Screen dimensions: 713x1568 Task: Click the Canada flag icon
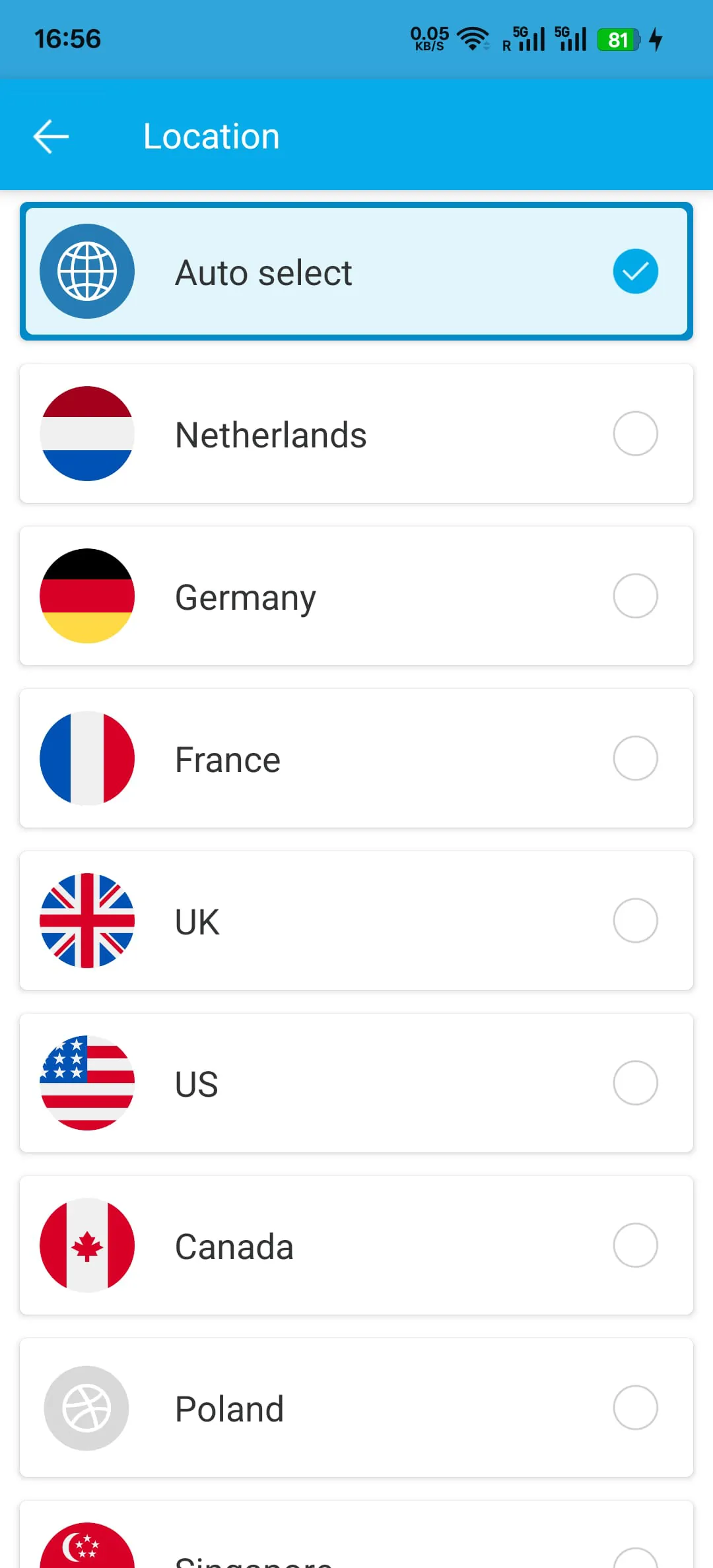tap(87, 1245)
